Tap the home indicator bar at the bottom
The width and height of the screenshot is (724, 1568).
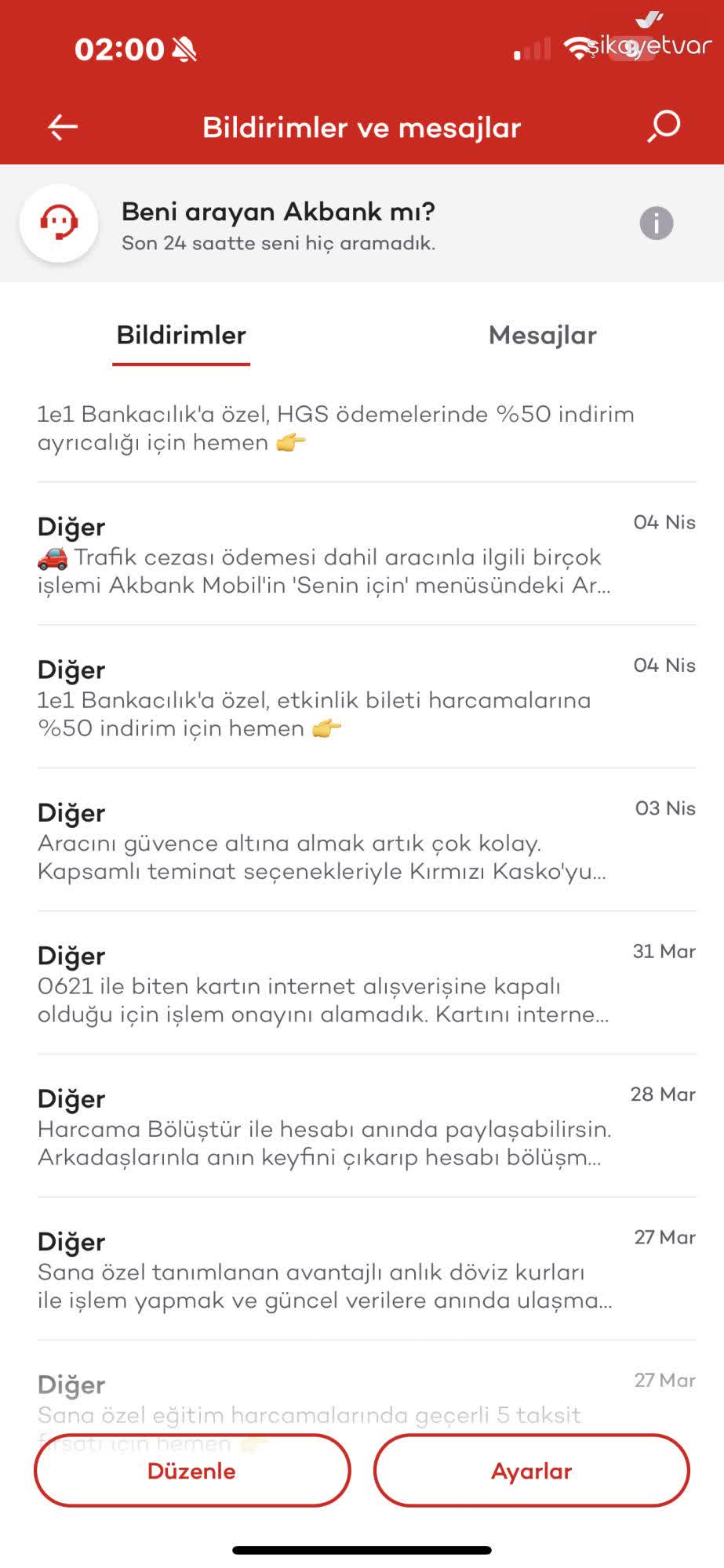click(362, 1546)
